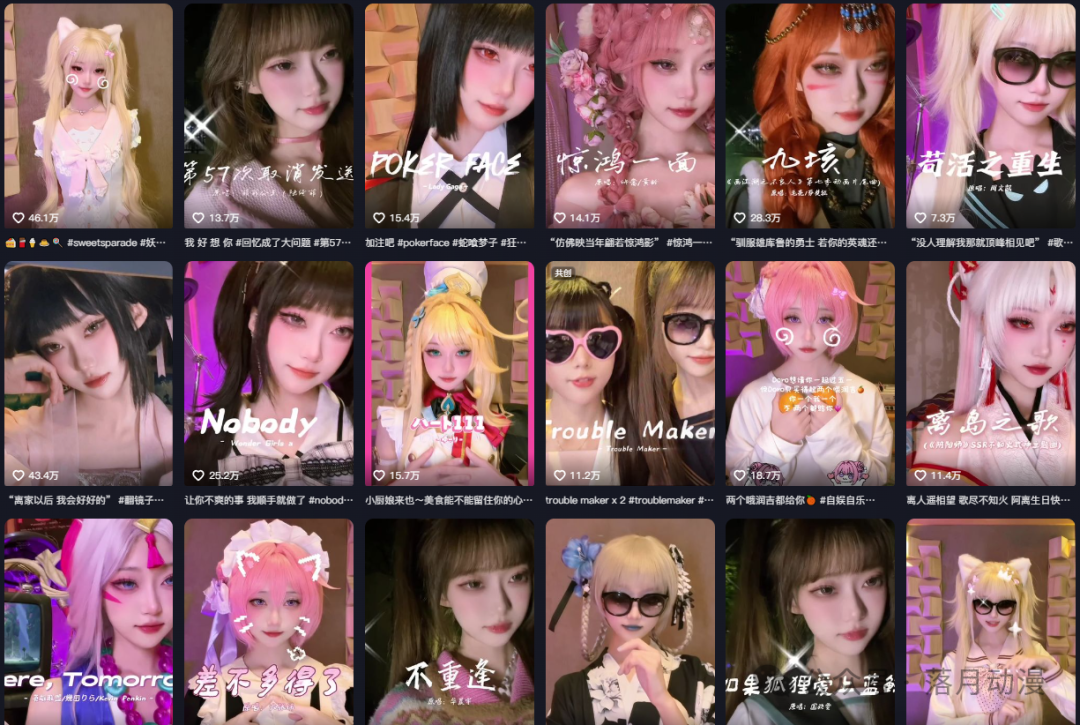The height and width of the screenshot is (725, 1080).
Task: Open the 'ere, Tomorrow' video
Action: 88,620
